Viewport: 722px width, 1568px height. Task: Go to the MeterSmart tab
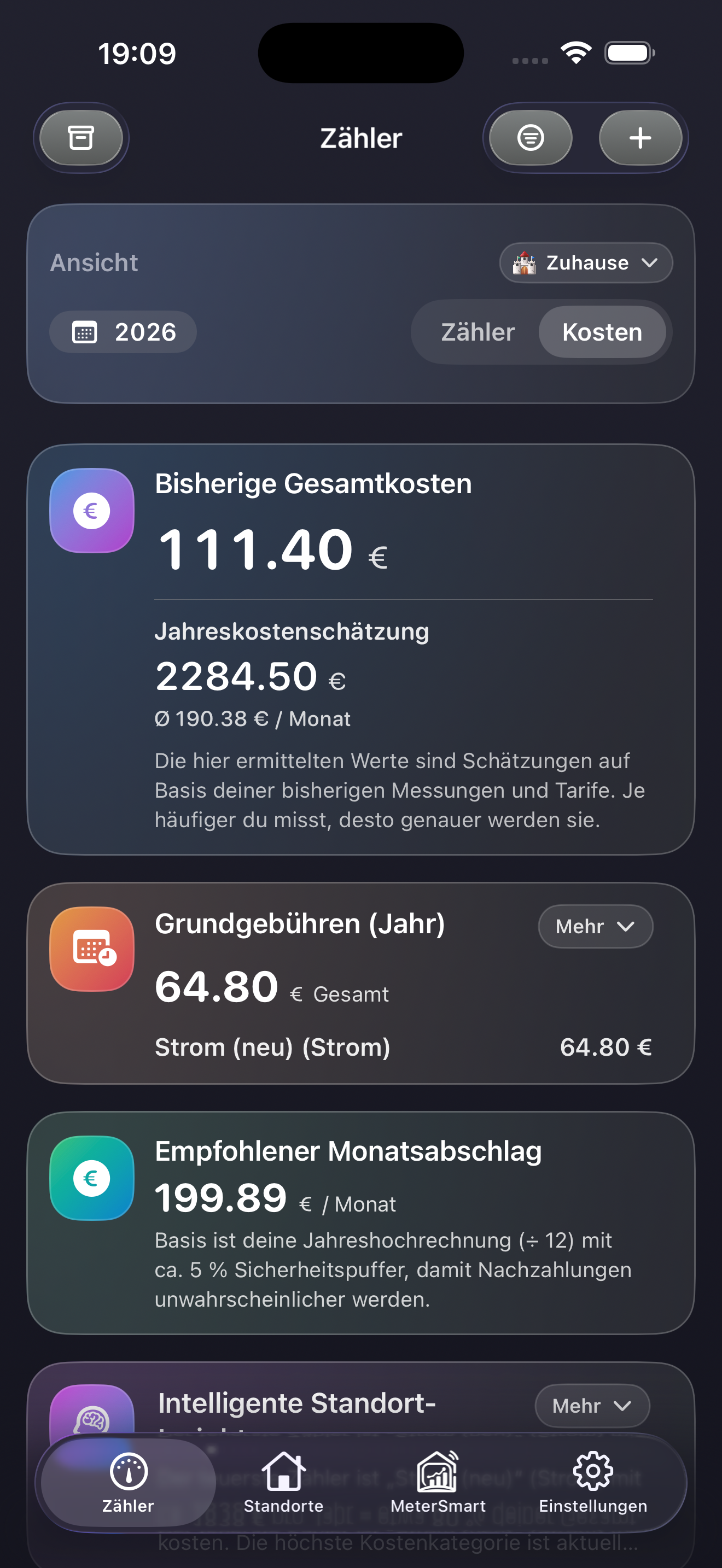pos(438,1482)
